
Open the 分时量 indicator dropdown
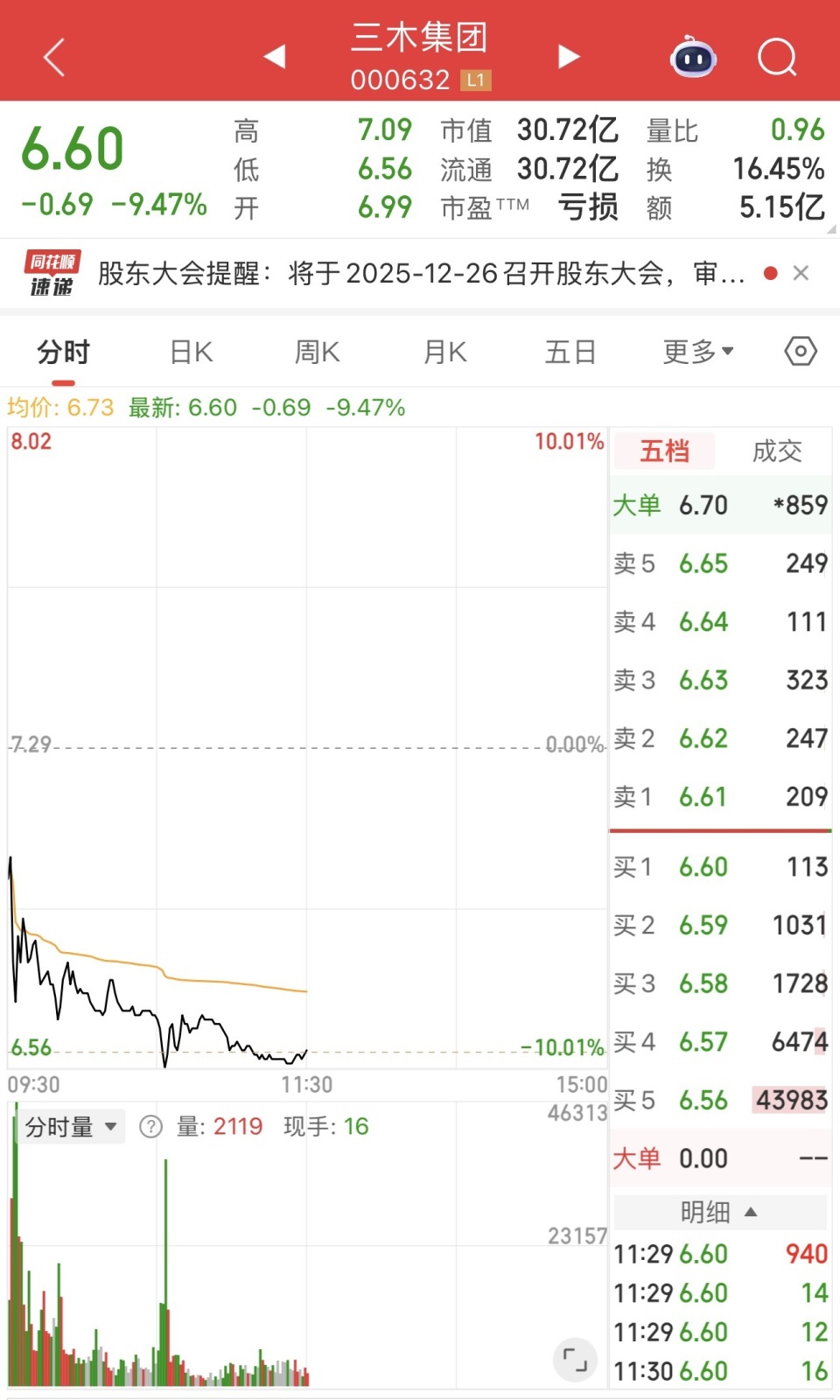pyautogui.click(x=72, y=1127)
